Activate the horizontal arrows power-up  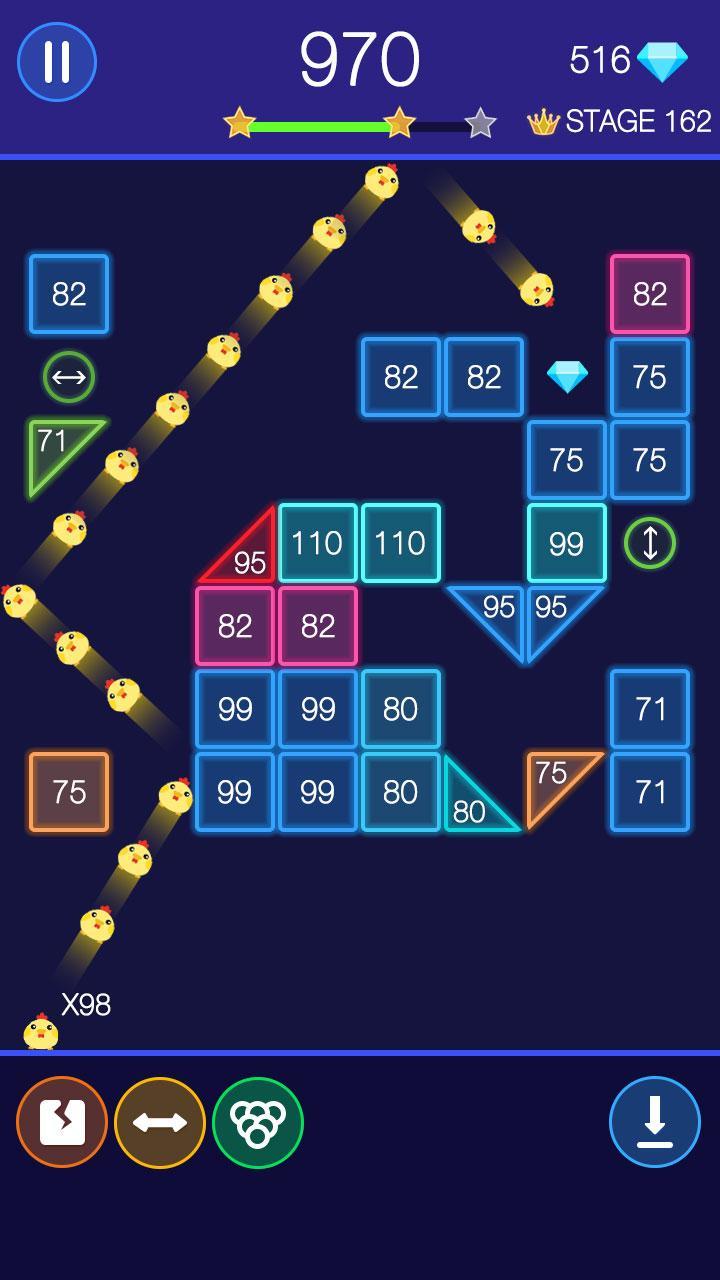[x=160, y=1122]
